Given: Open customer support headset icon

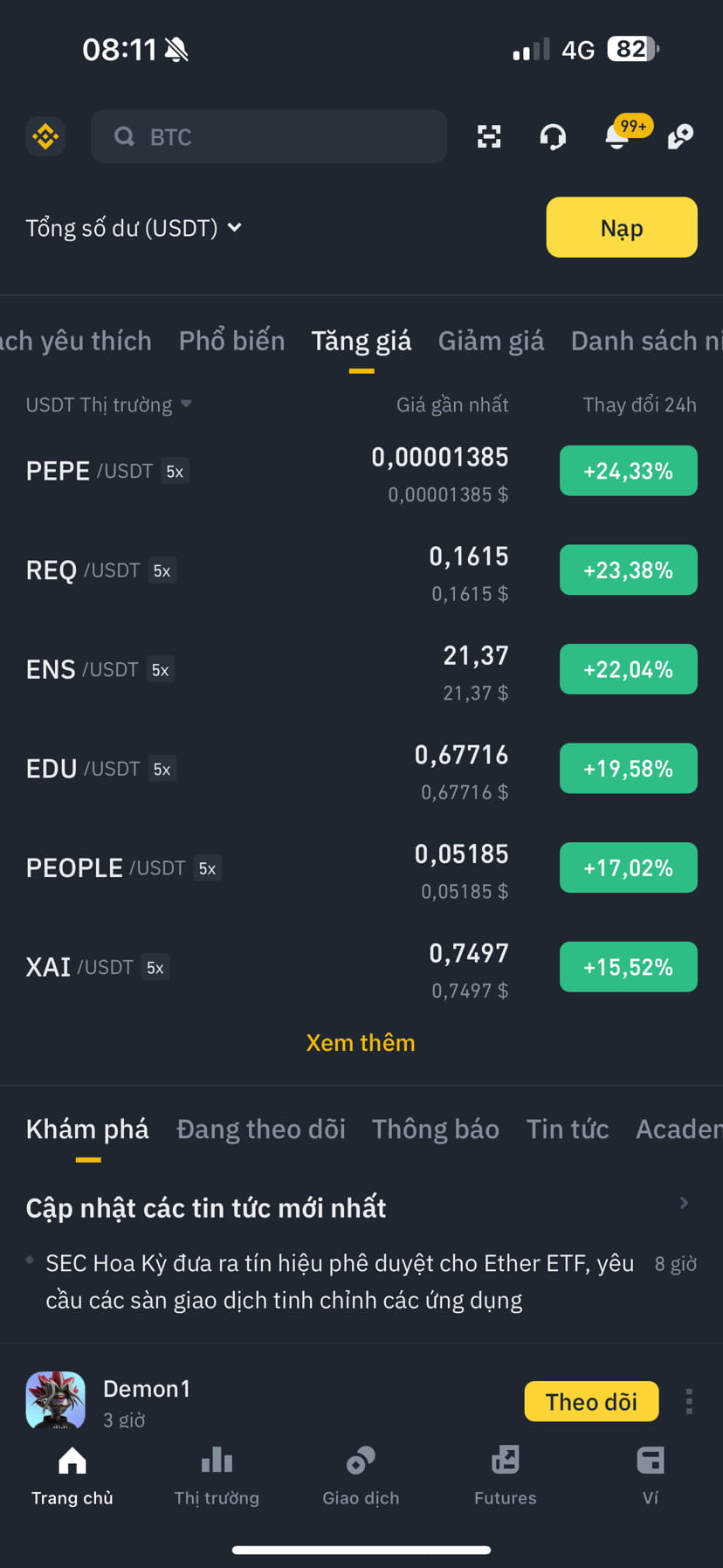Looking at the screenshot, I should (553, 136).
